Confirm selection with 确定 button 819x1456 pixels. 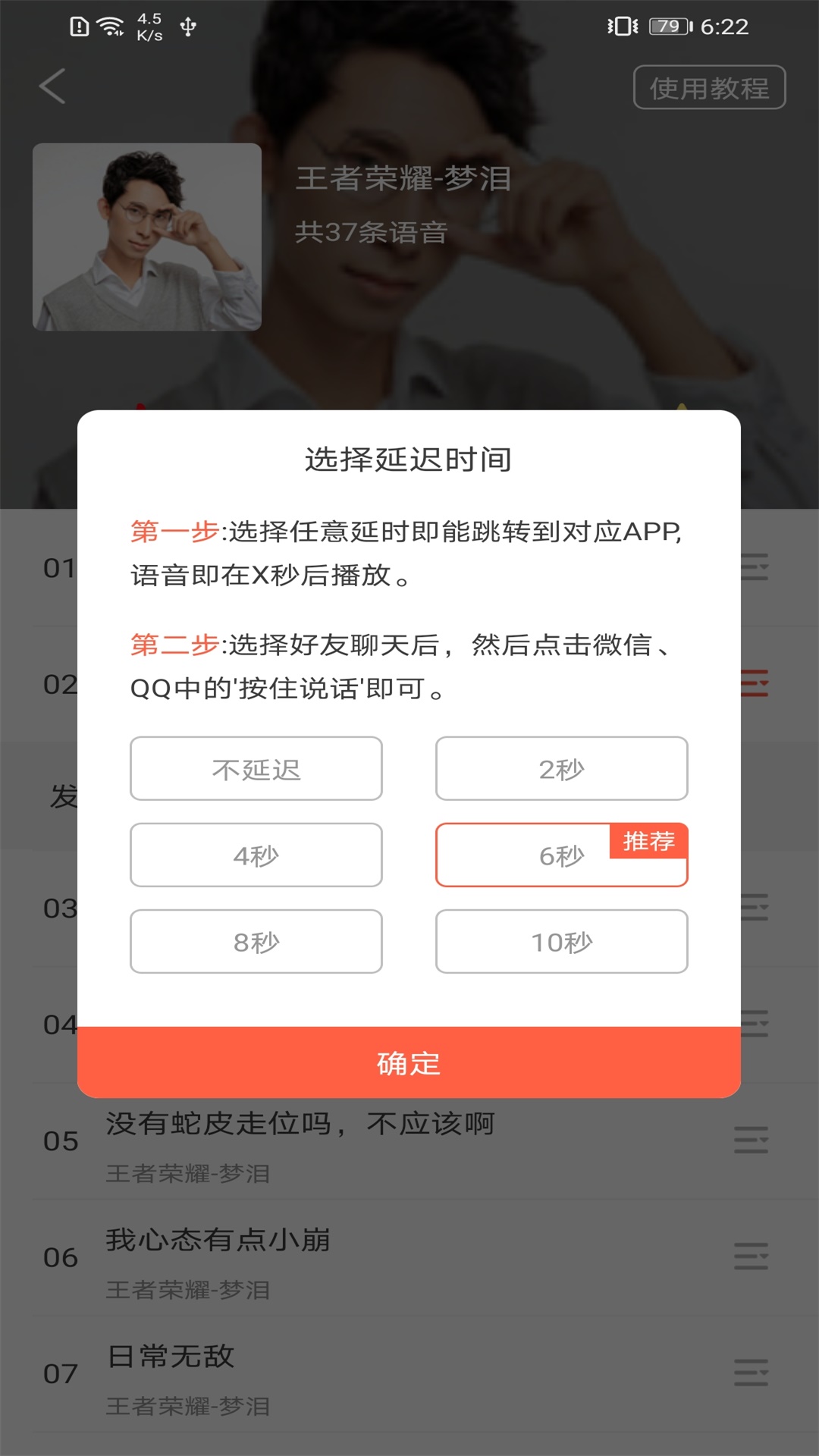click(x=409, y=1063)
